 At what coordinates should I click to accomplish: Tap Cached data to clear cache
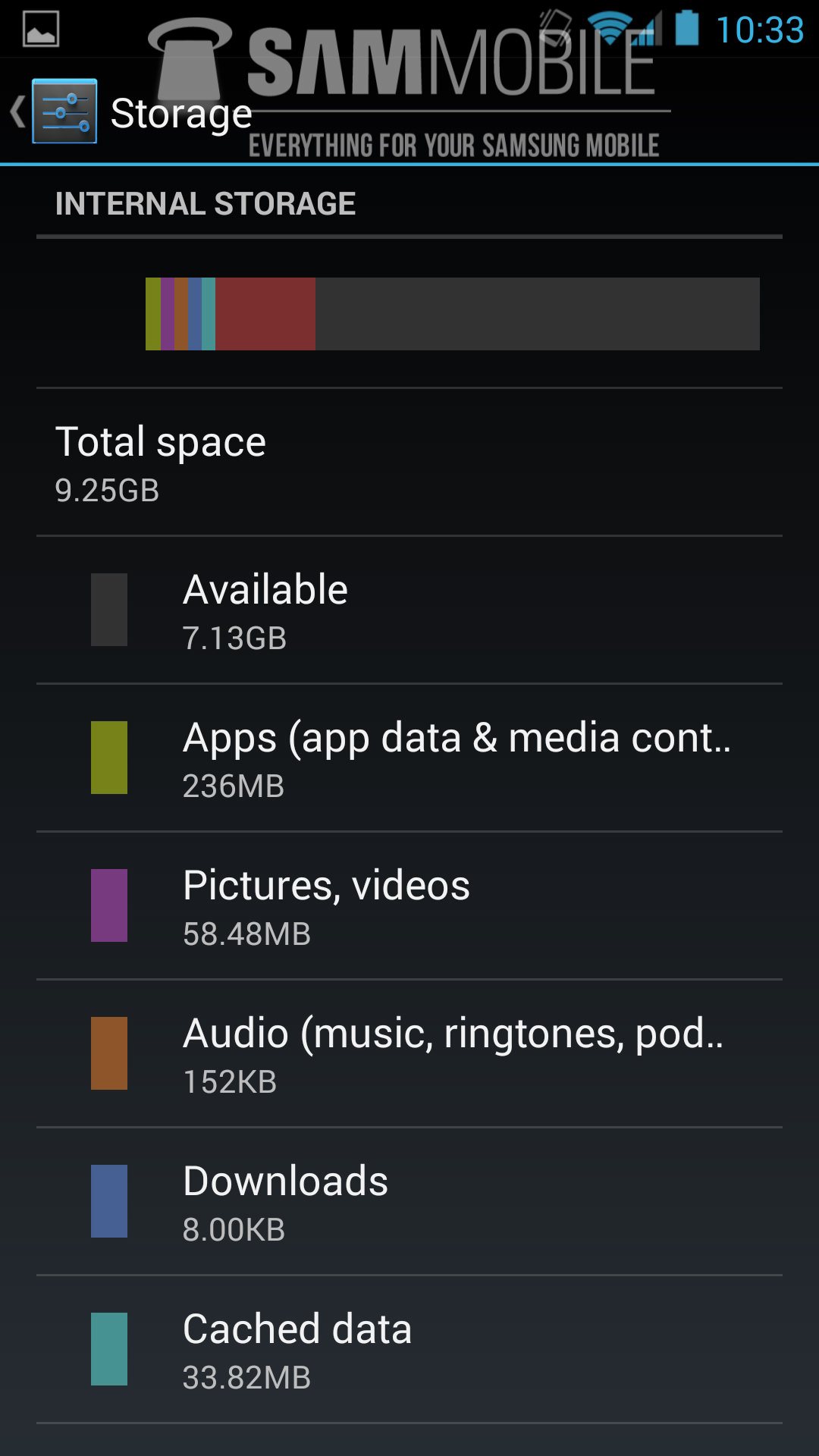[x=409, y=1349]
